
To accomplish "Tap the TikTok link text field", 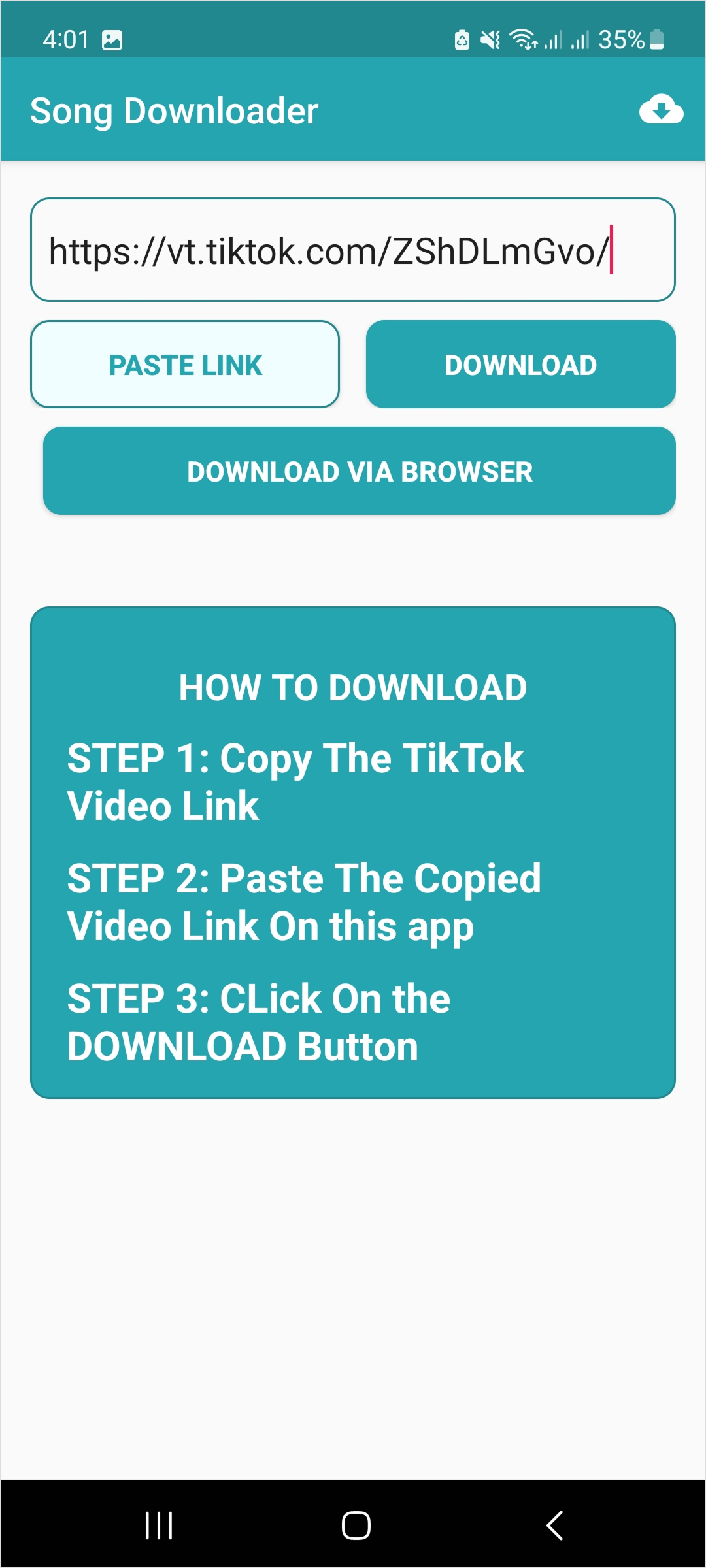I will 353,250.
